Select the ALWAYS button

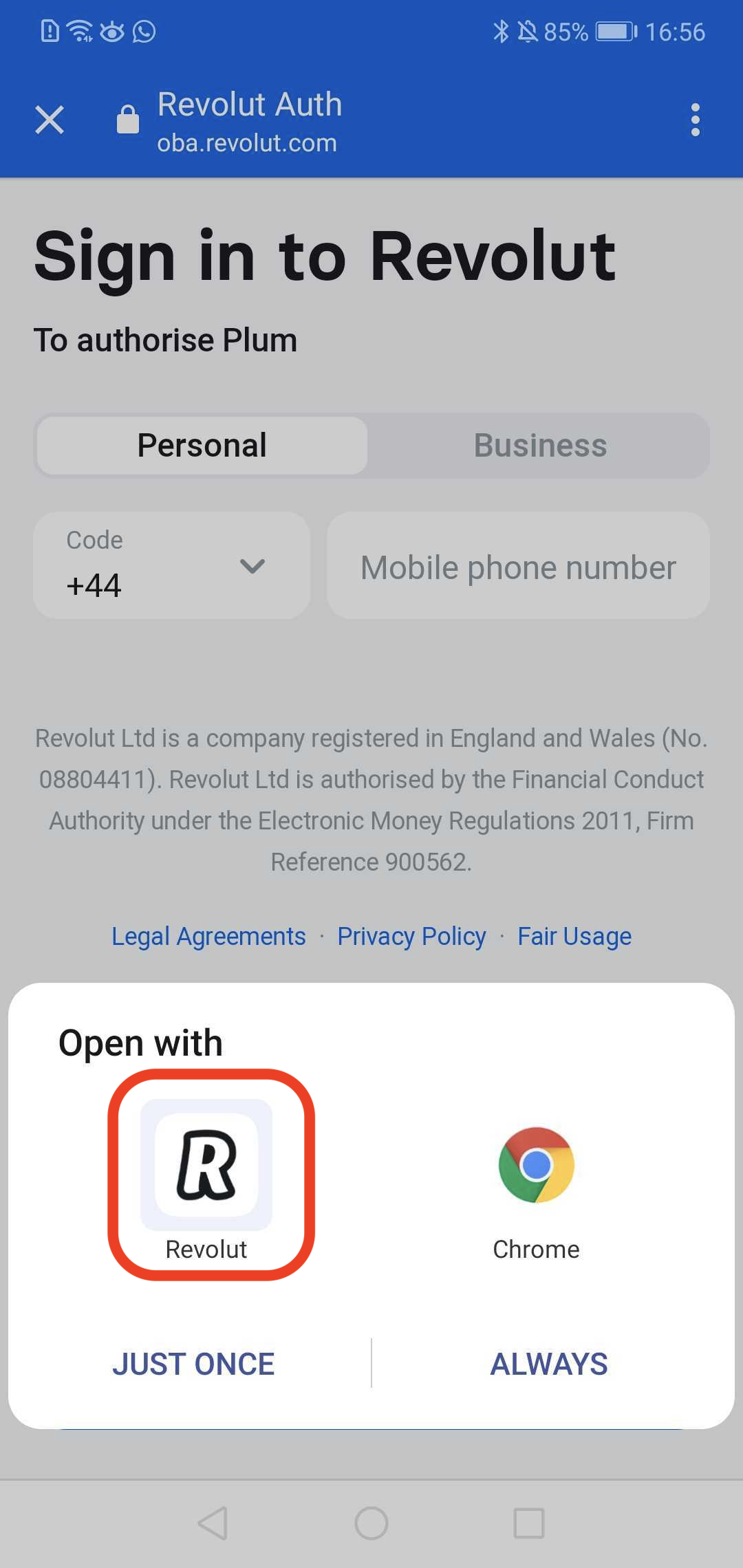(x=549, y=1364)
